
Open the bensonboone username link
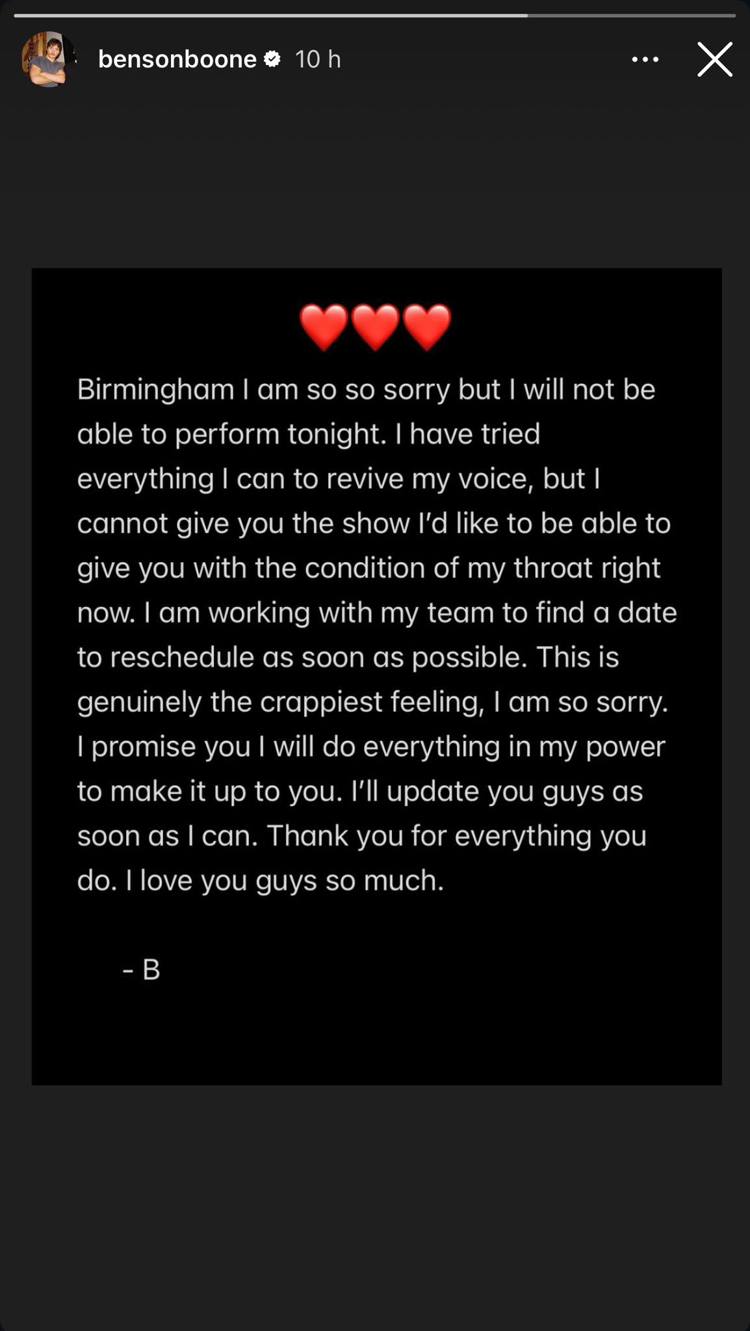click(177, 59)
